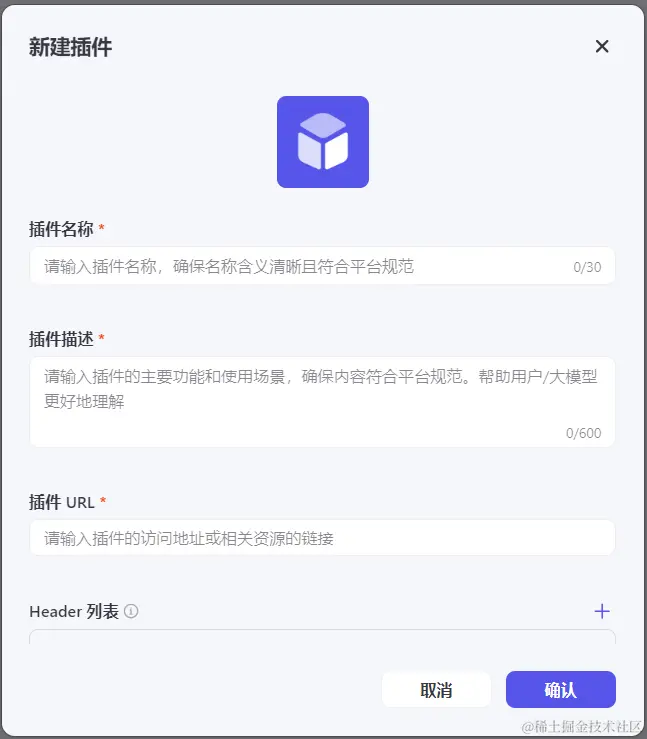Tap the 插件描述 text area

coord(322,400)
